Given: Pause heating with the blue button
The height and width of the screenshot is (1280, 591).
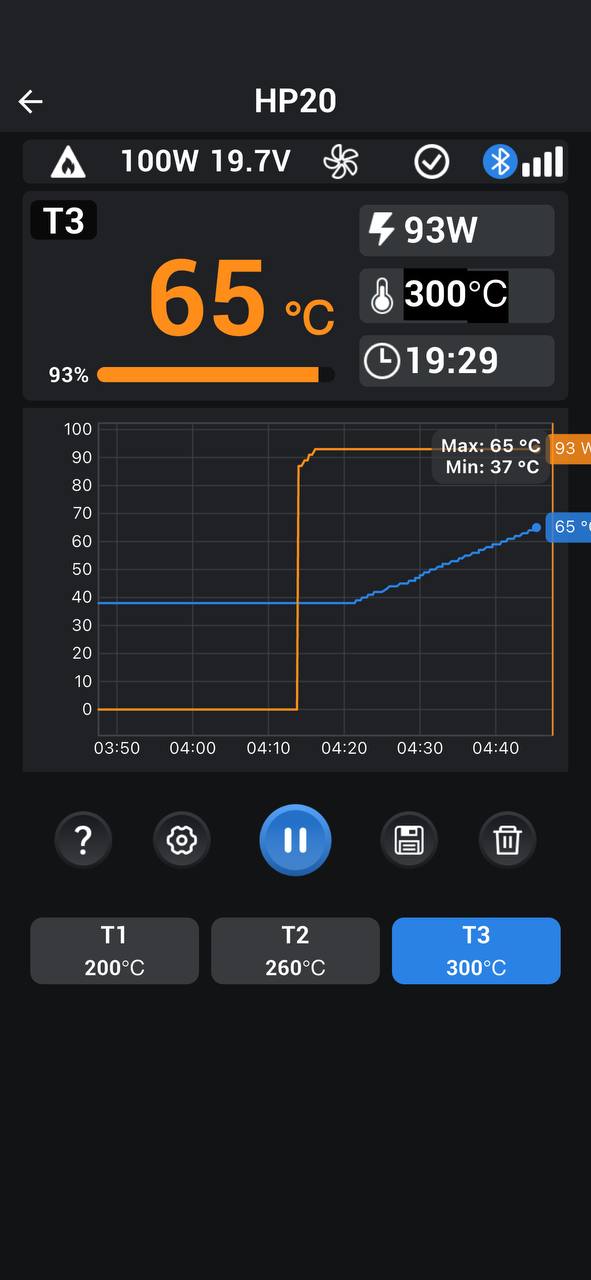Looking at the screenshot, I should point(295,840).
